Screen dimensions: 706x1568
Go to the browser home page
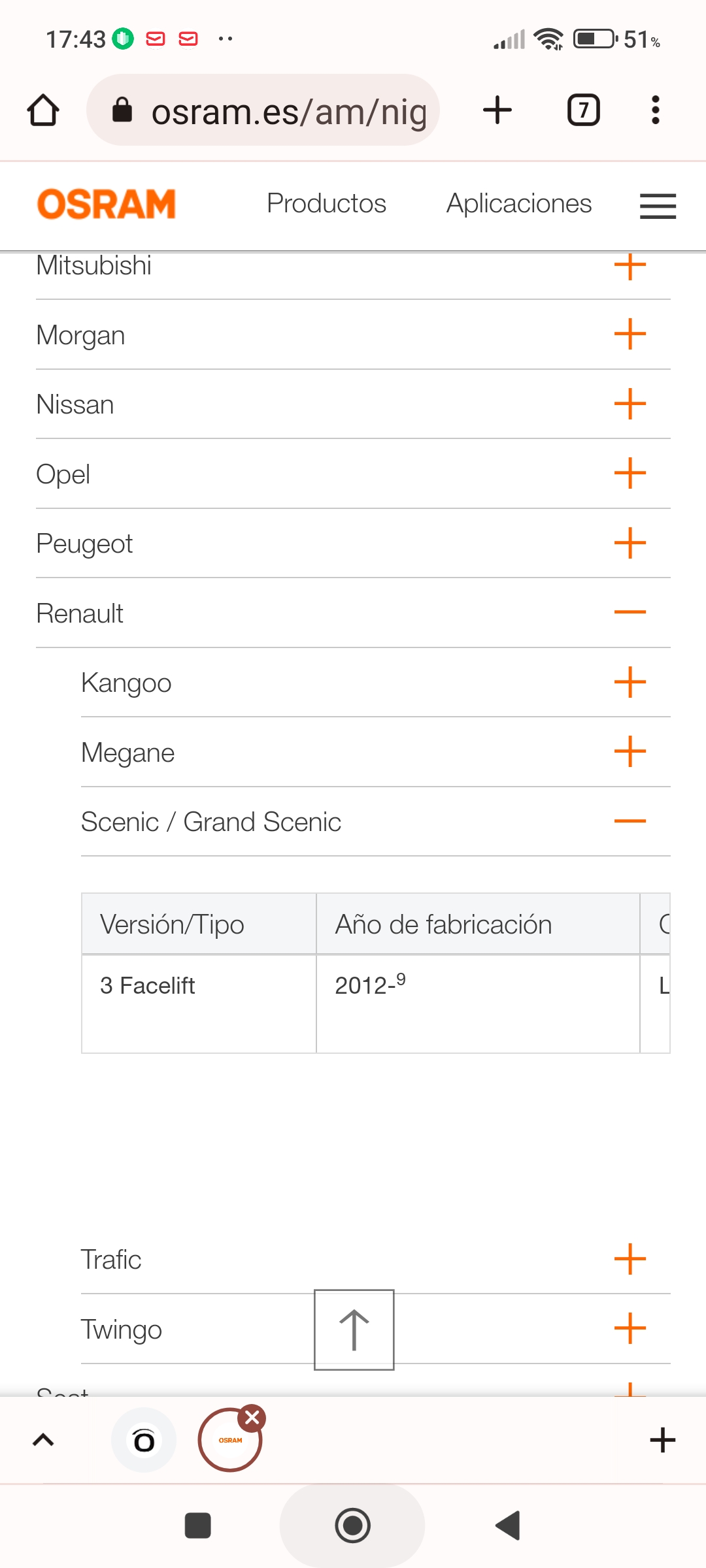coord(43,110)
